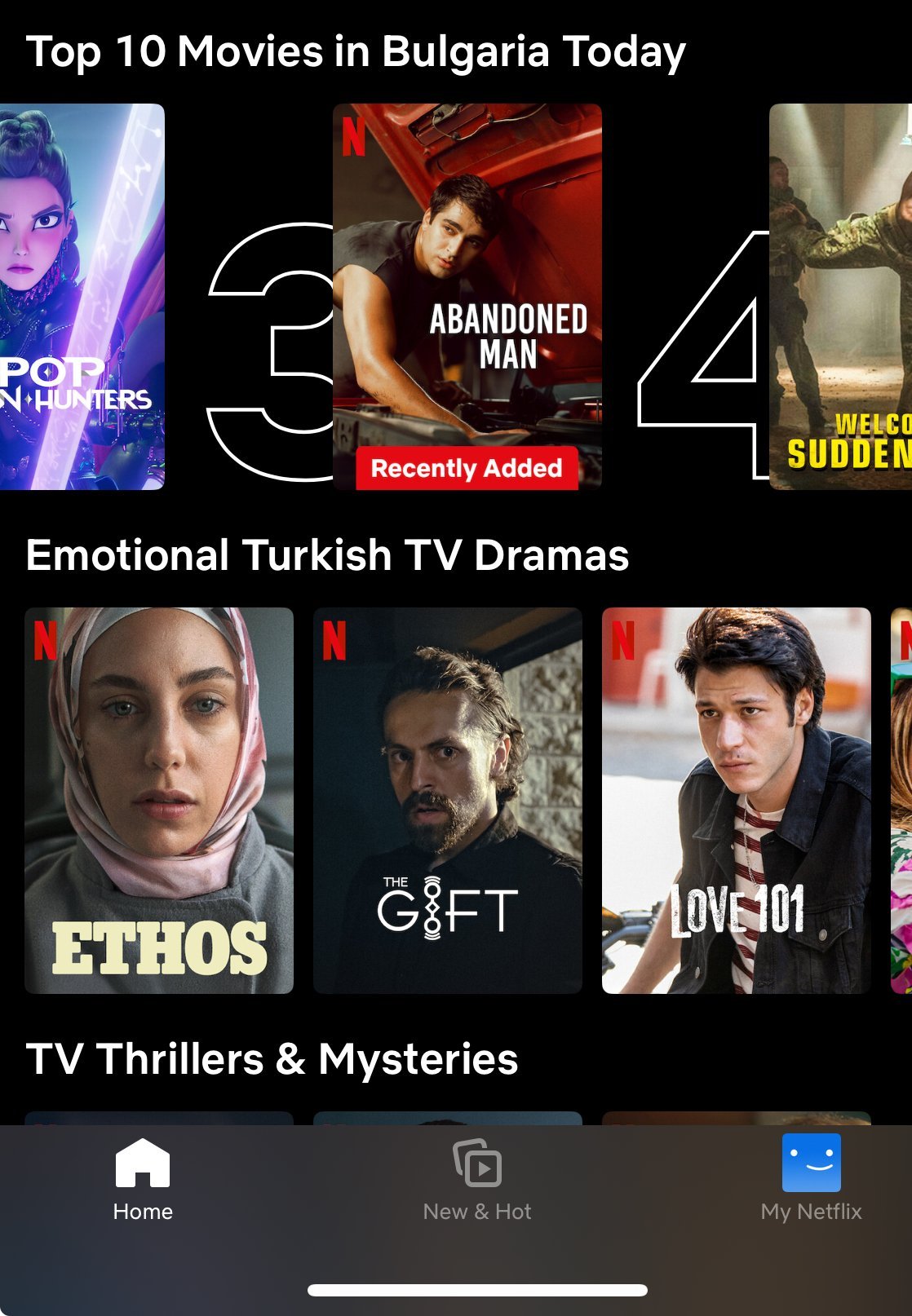The image size is (912, 1316).
Task: Open the Abandoned Man movie poster
Action: click(x=467, y=297)
